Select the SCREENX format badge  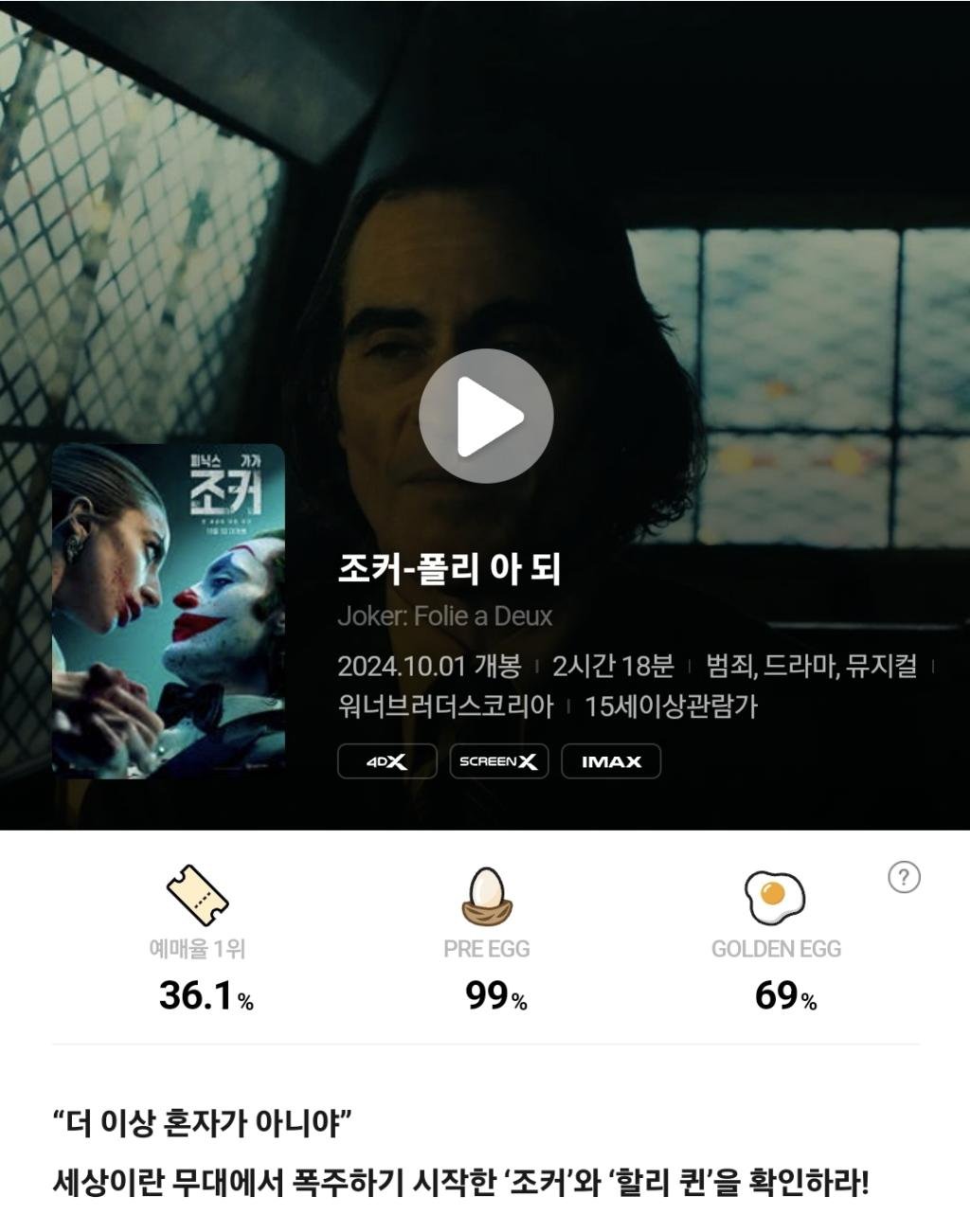pyautogui.click(x=498, y=761)
